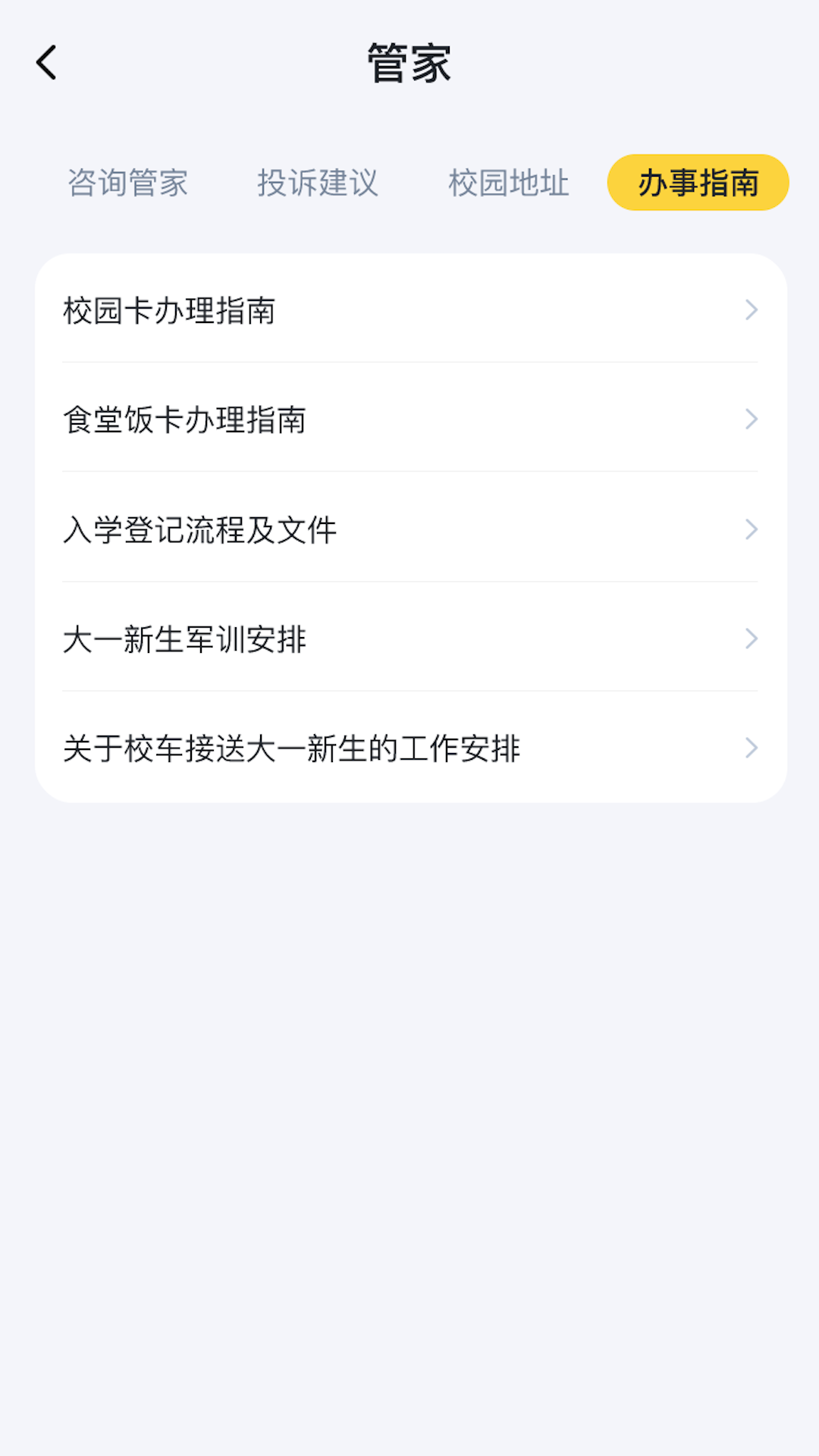Image resolution: width=819 pixels, height=1456 pixels.
Task: Tap the back arrow to return
Action: coord(47,62)
